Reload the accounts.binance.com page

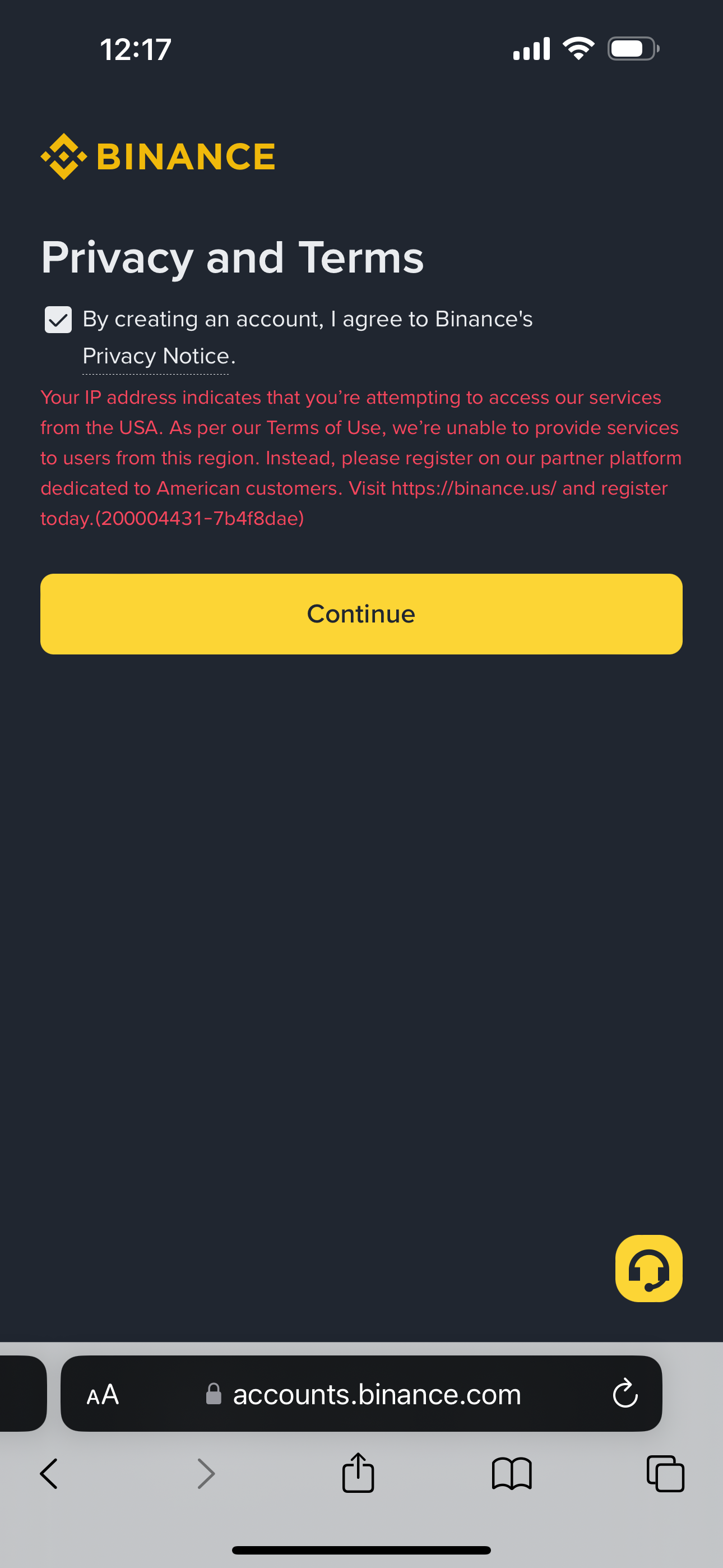coord(624,1394)
